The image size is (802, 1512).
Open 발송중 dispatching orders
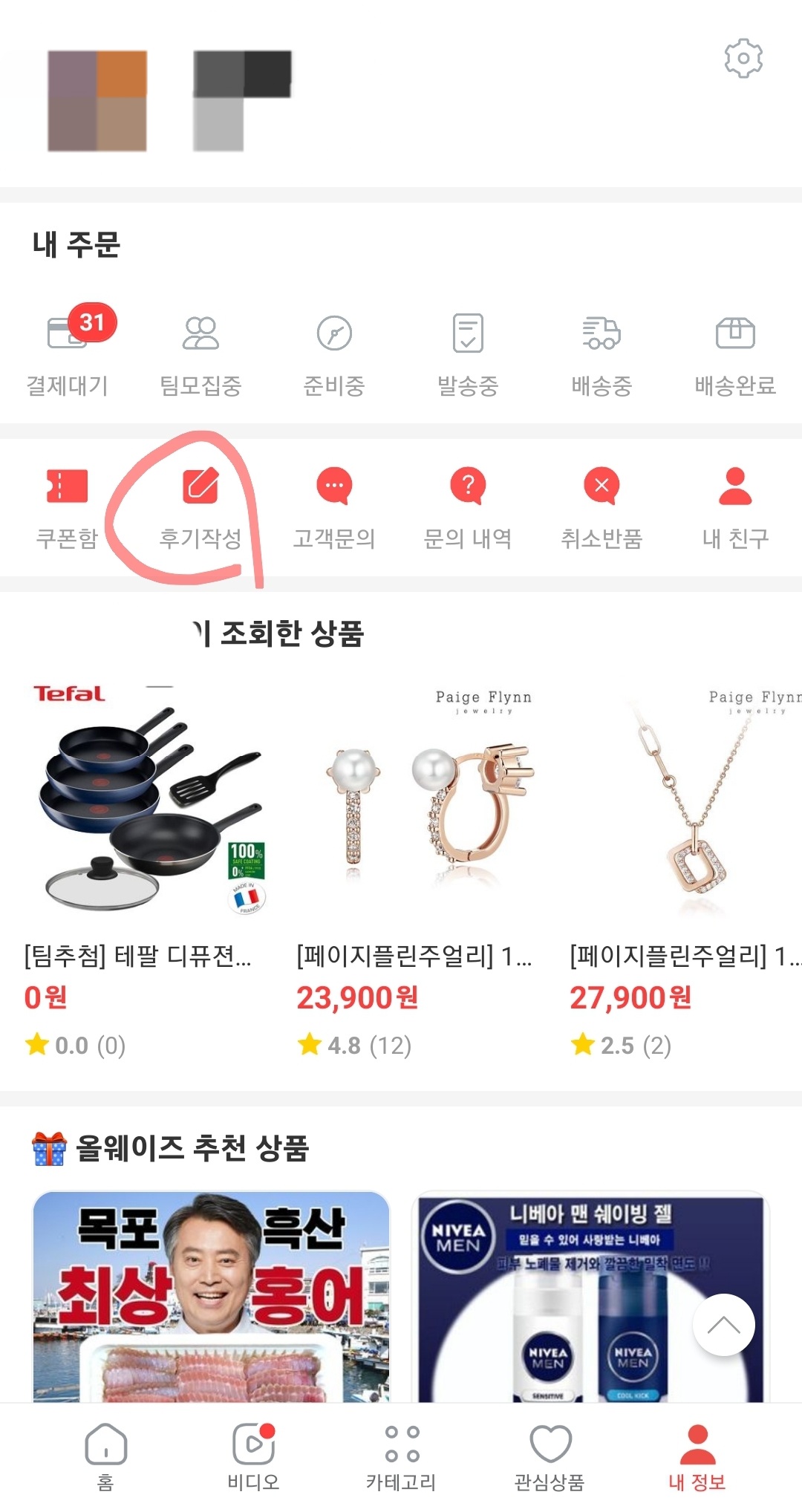tap(467, 349)
